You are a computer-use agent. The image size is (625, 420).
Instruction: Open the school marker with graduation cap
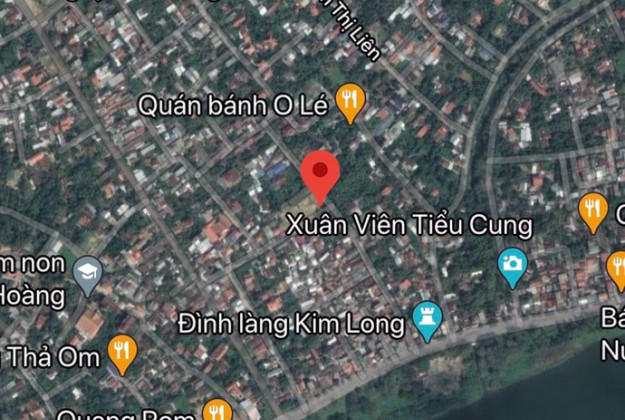(x=88, y=273)
